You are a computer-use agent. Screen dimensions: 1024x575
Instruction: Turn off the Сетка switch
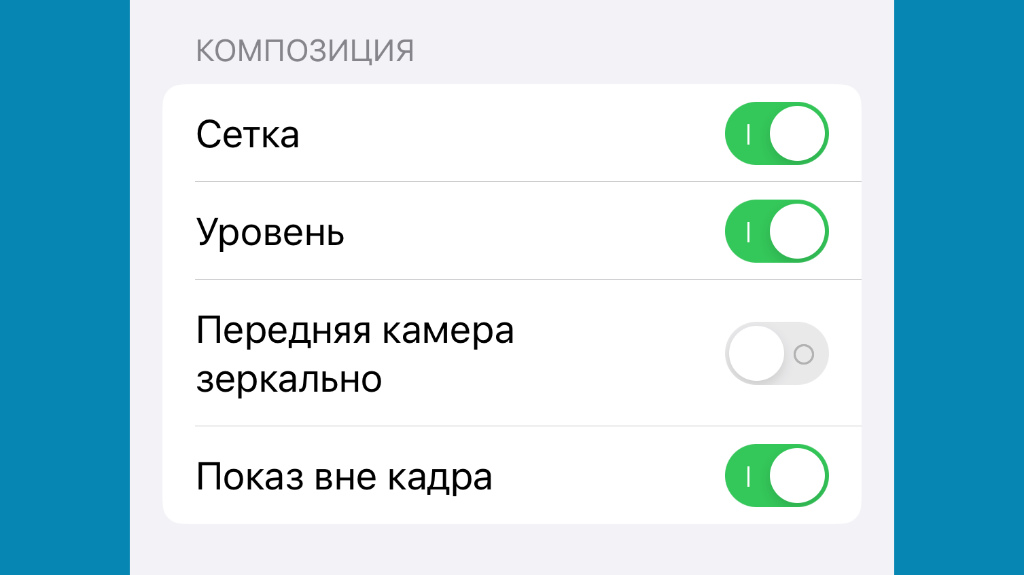(777, 133)
